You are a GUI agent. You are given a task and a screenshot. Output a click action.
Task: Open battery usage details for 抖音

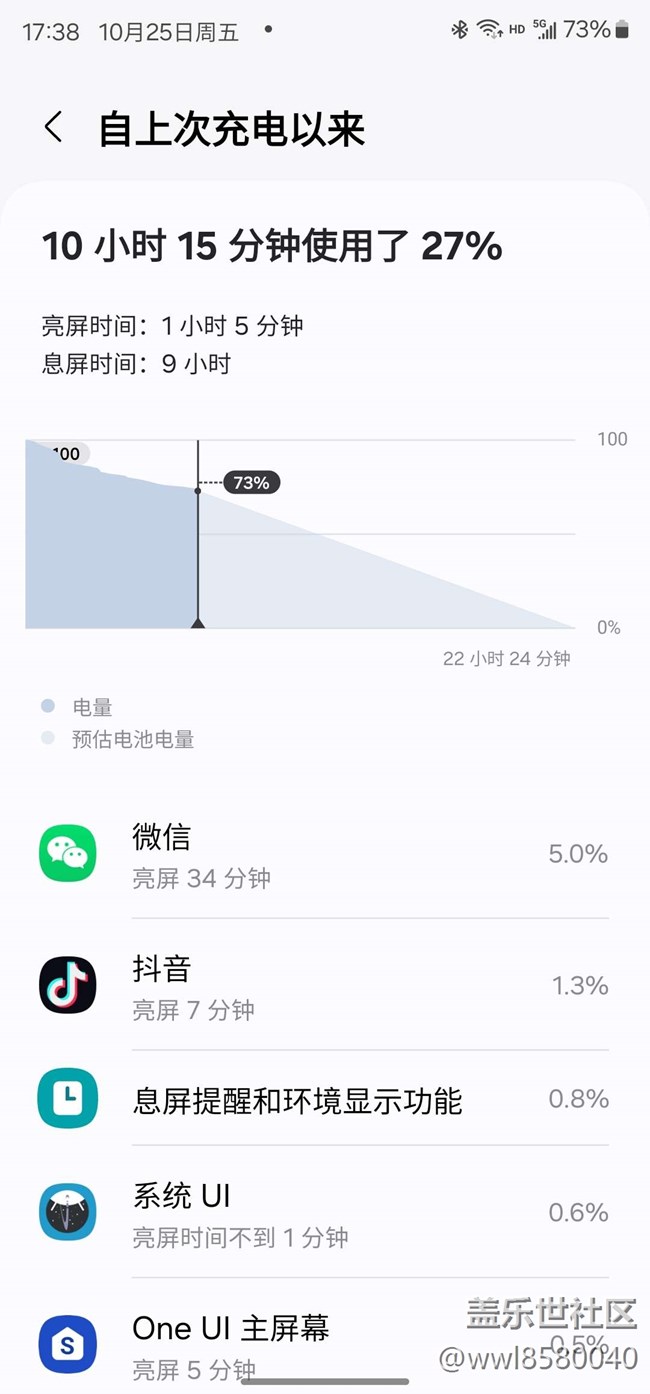(324, 985)
